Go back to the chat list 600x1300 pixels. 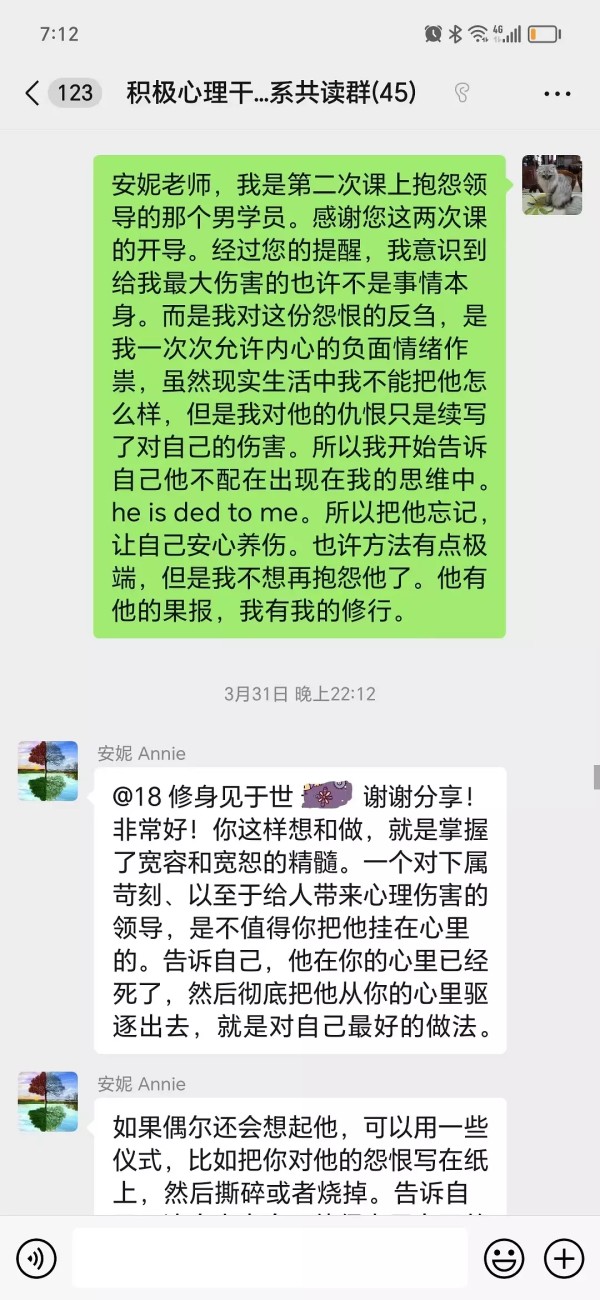[x=33, y=94]
